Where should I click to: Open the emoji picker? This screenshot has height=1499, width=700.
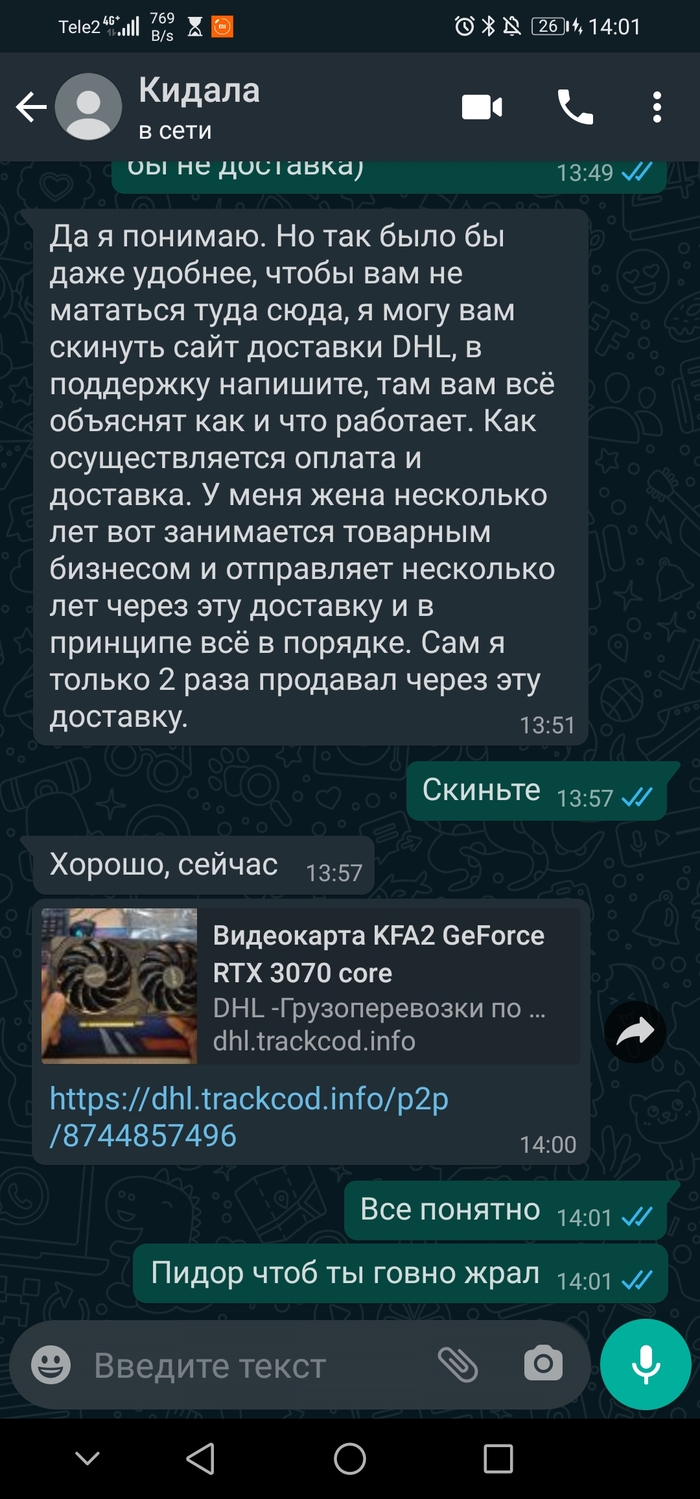50,1365
